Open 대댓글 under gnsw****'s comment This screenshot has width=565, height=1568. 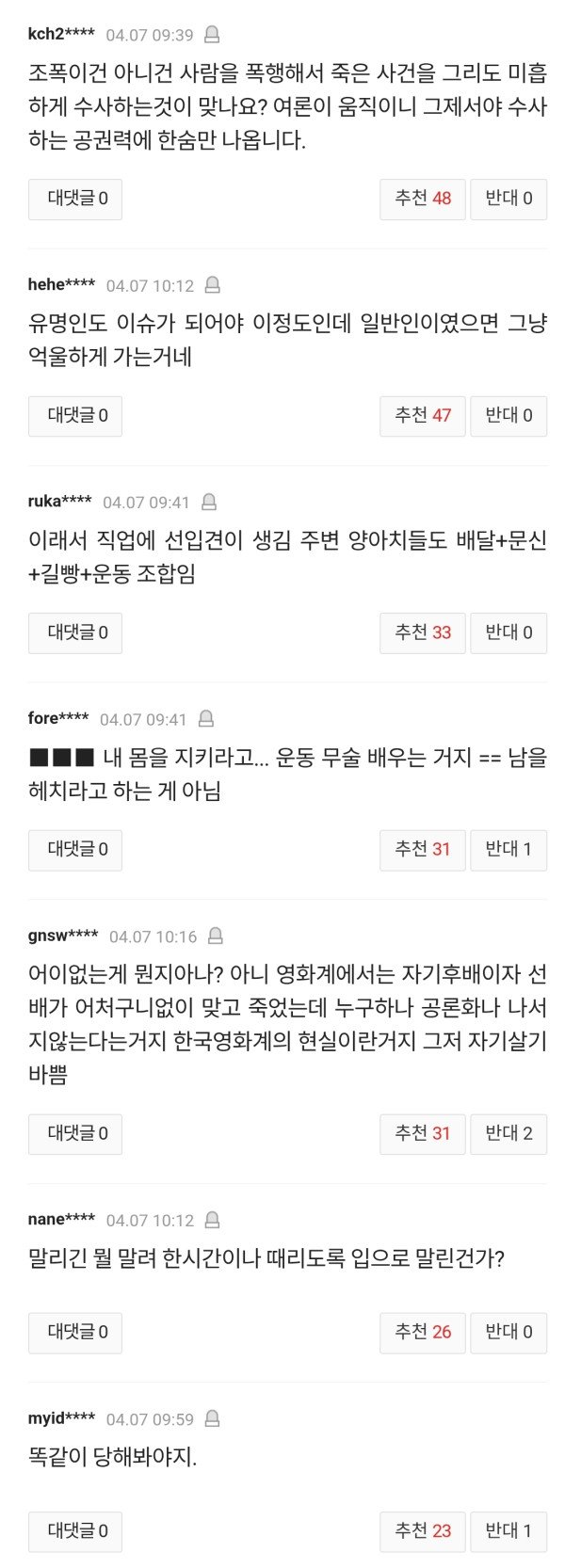(x=75, y=1133)
